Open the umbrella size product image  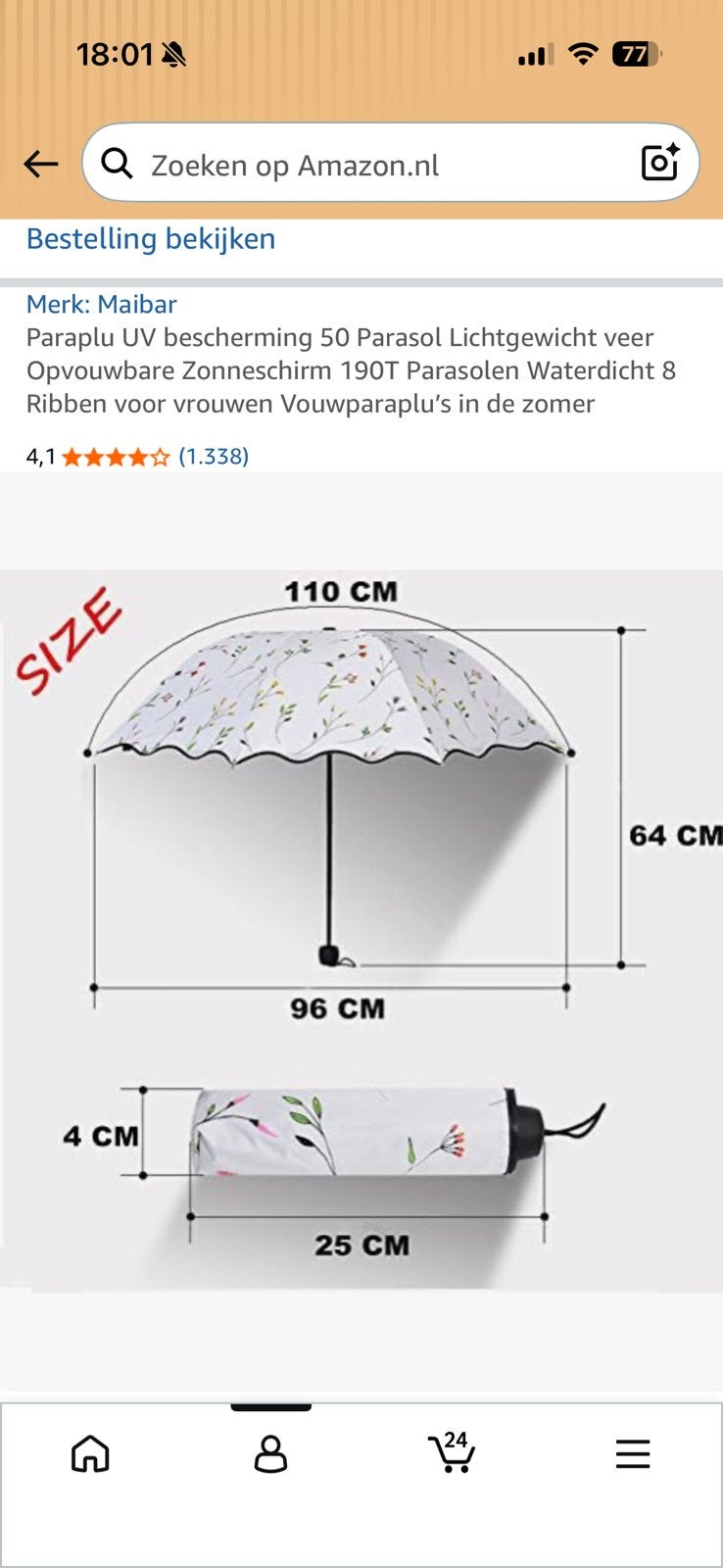coord(361,930)
